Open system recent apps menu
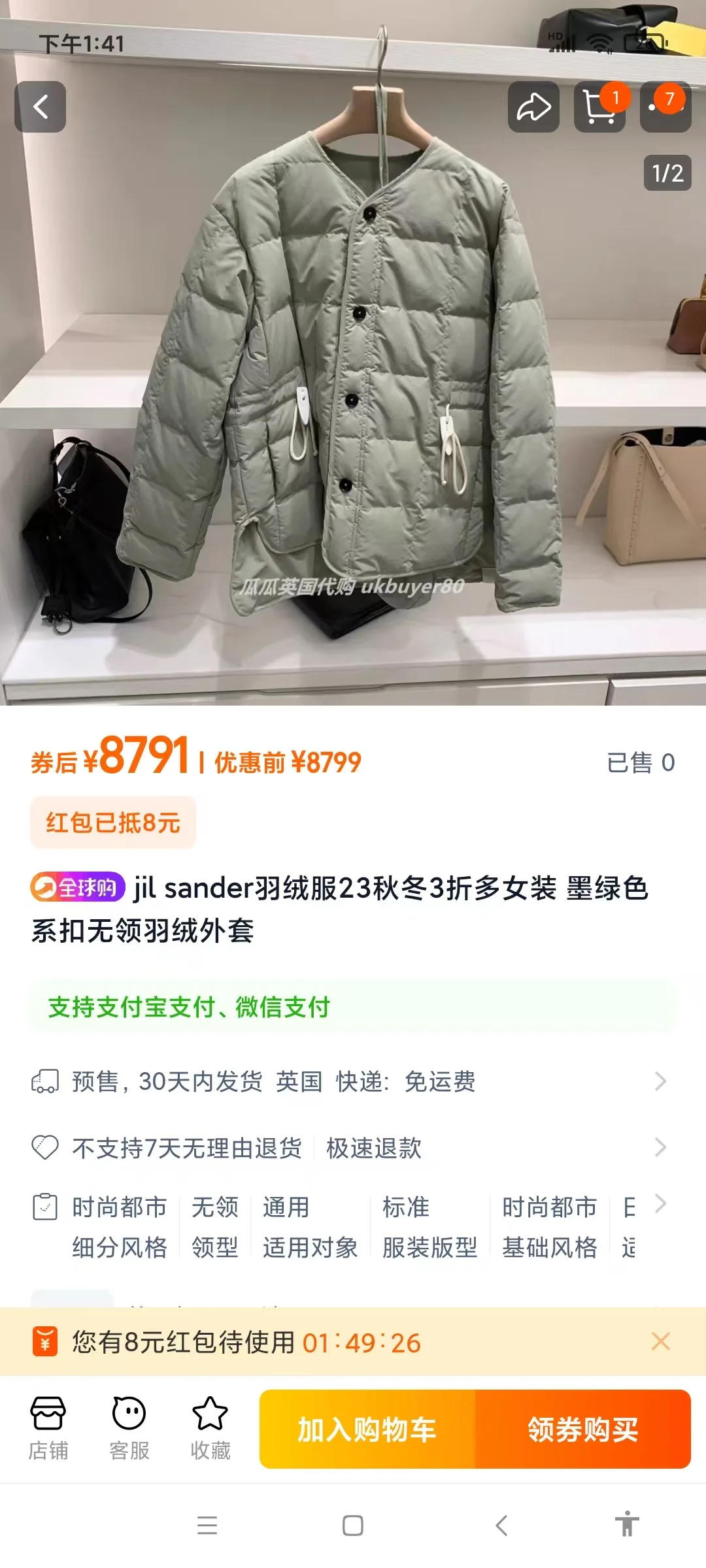 tap(207, 1526)
